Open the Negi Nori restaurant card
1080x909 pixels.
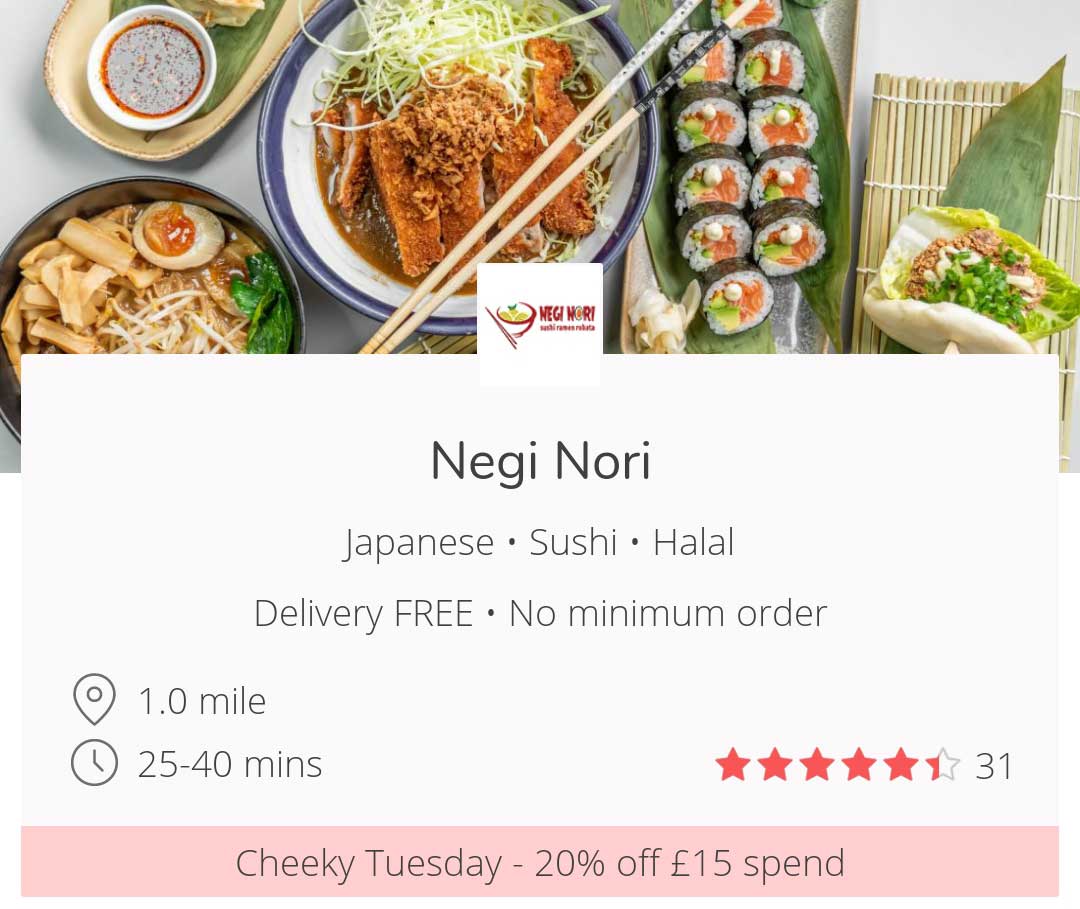tap(540, 462)
